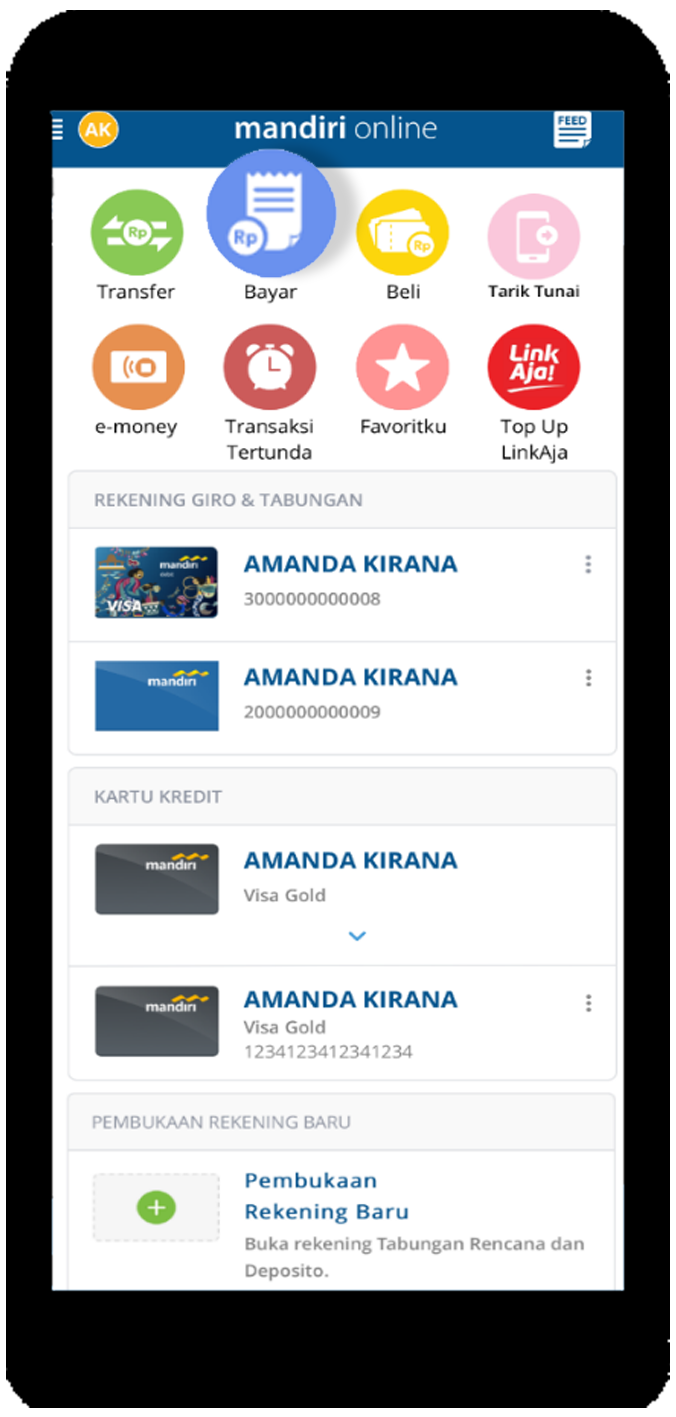Open savings account 2000000000009
676x1417 pixels.
[x=350, y=693]
